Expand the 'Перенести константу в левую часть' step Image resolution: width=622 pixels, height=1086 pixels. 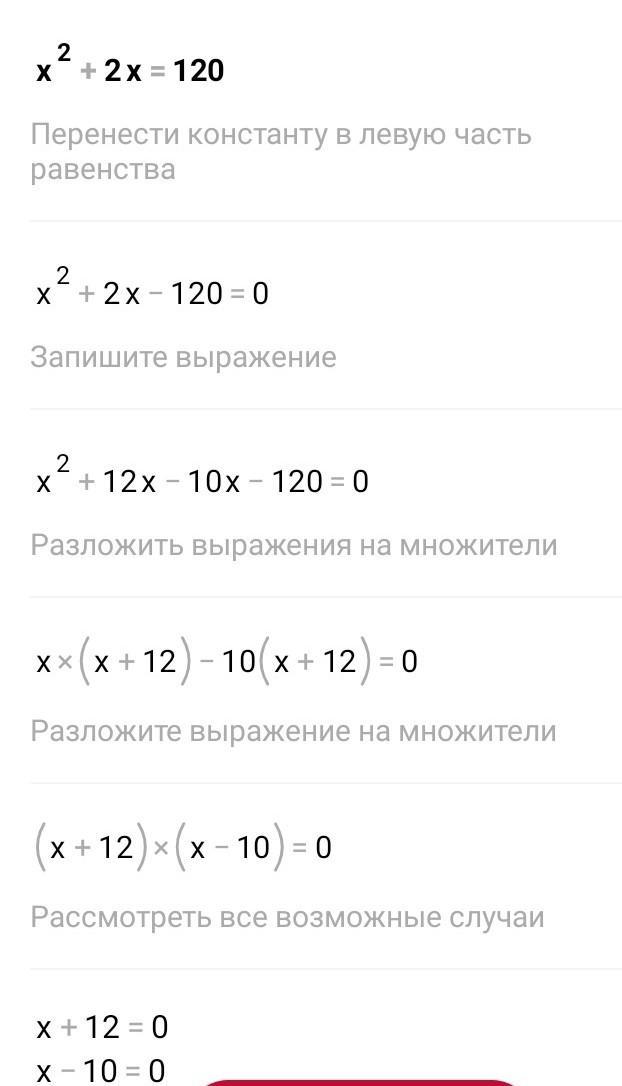pyautogui.click(x=280, y=151)
